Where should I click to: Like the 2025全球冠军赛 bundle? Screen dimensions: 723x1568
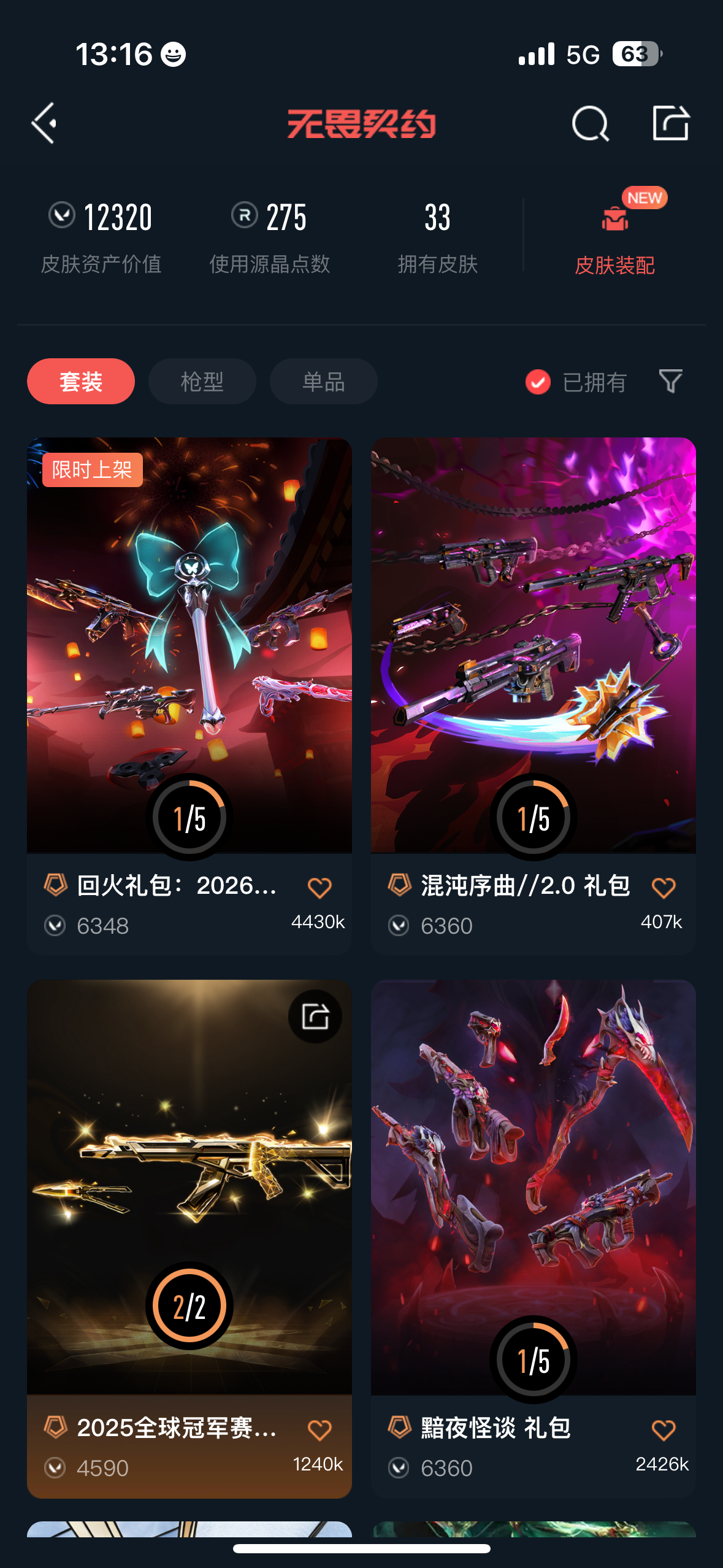click(319, 1429)
